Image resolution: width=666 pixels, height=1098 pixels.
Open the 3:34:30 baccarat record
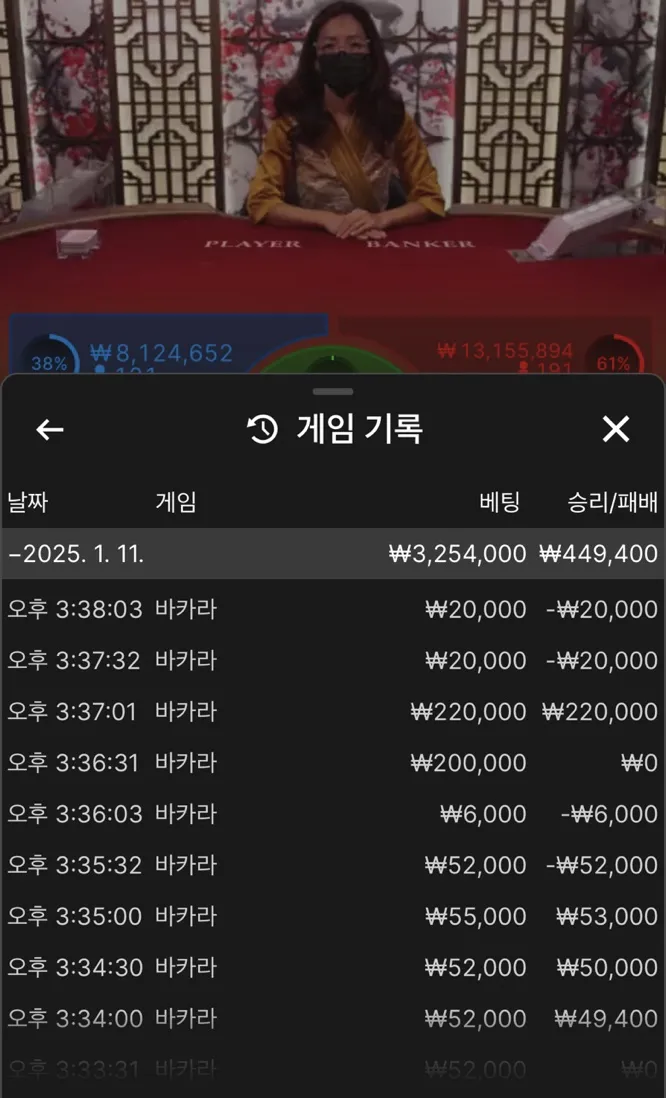[333, 967]
